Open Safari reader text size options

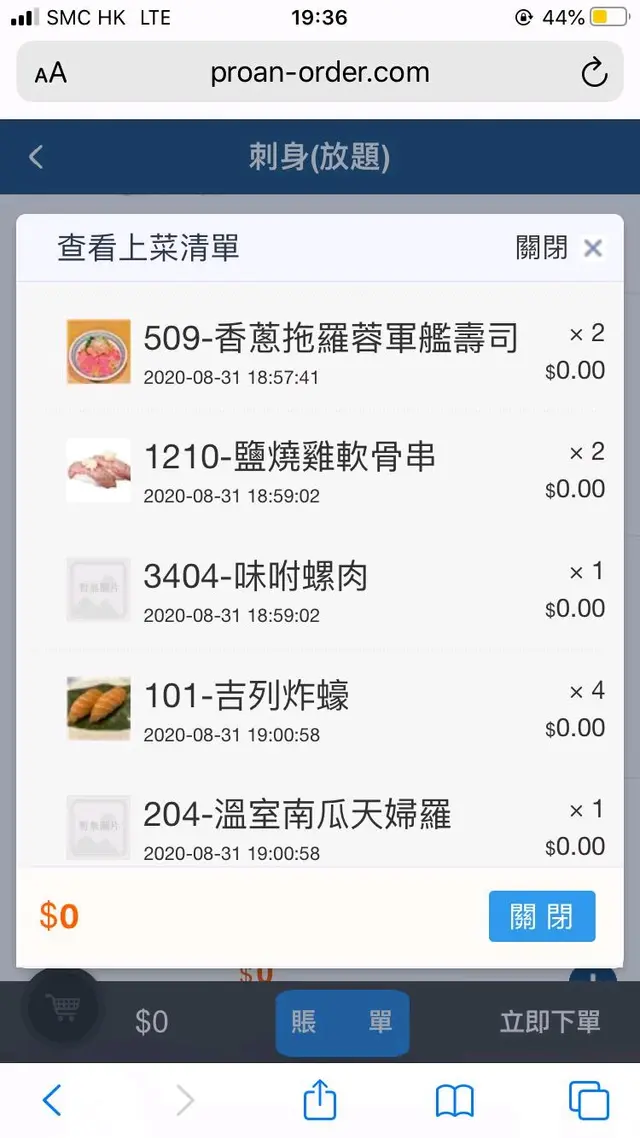(51, 73)
